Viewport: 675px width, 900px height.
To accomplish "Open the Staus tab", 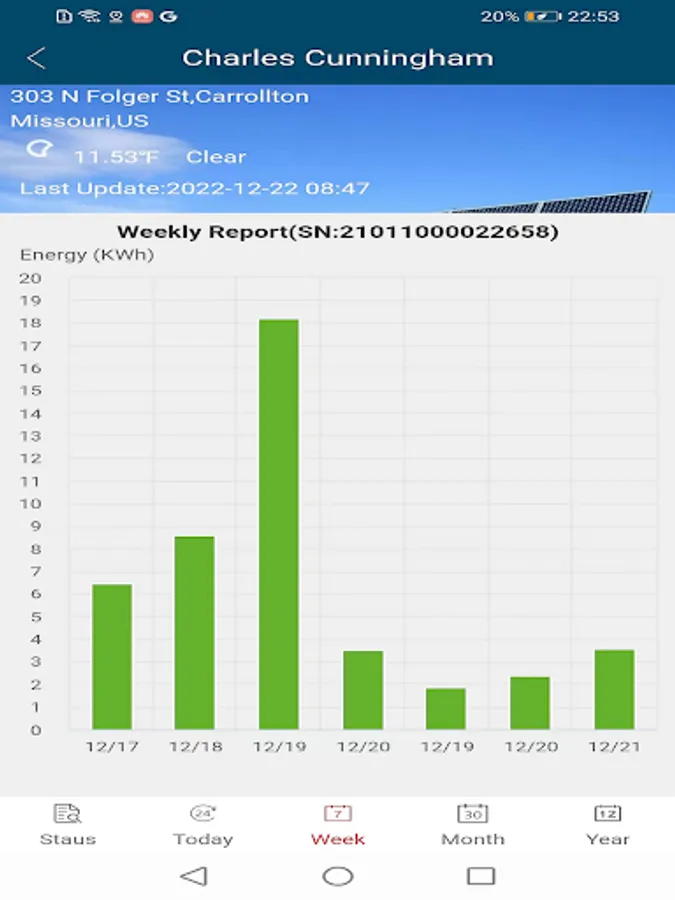I will click(68, 825).
